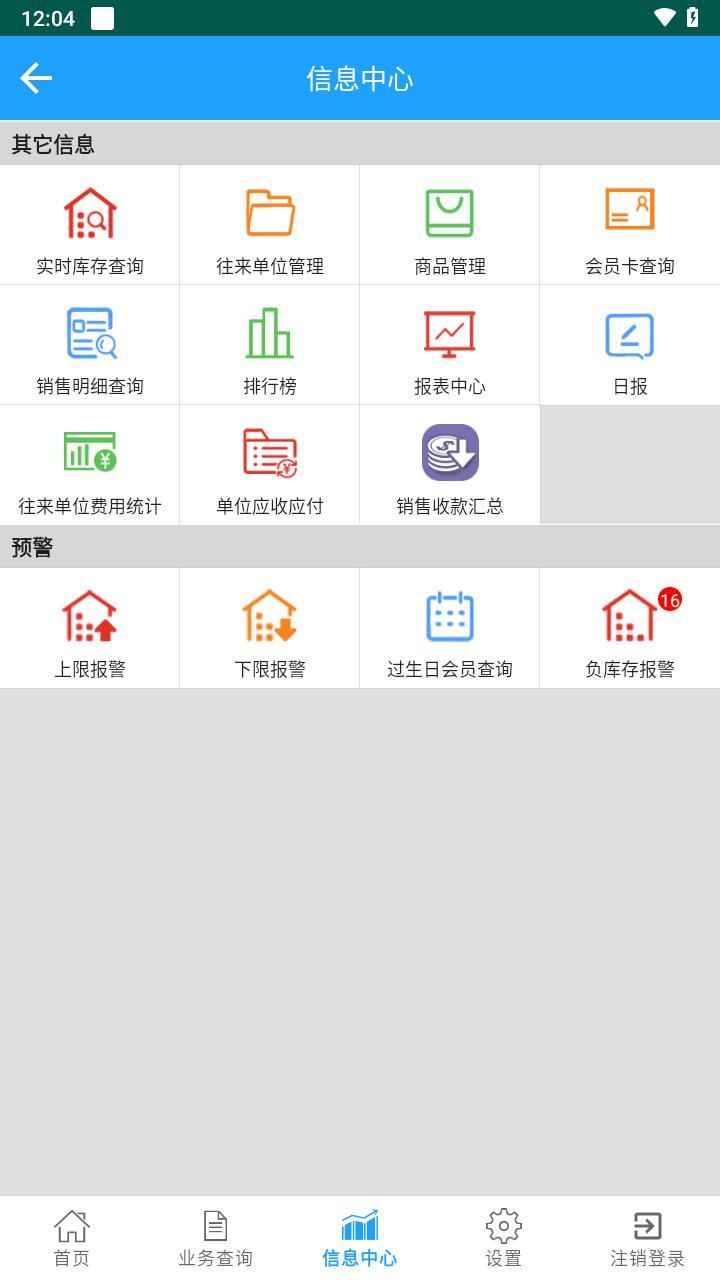Viewport: 720px width, 1280px height.
Task: Open 往来单位费用统计
Action: point(90,466)
